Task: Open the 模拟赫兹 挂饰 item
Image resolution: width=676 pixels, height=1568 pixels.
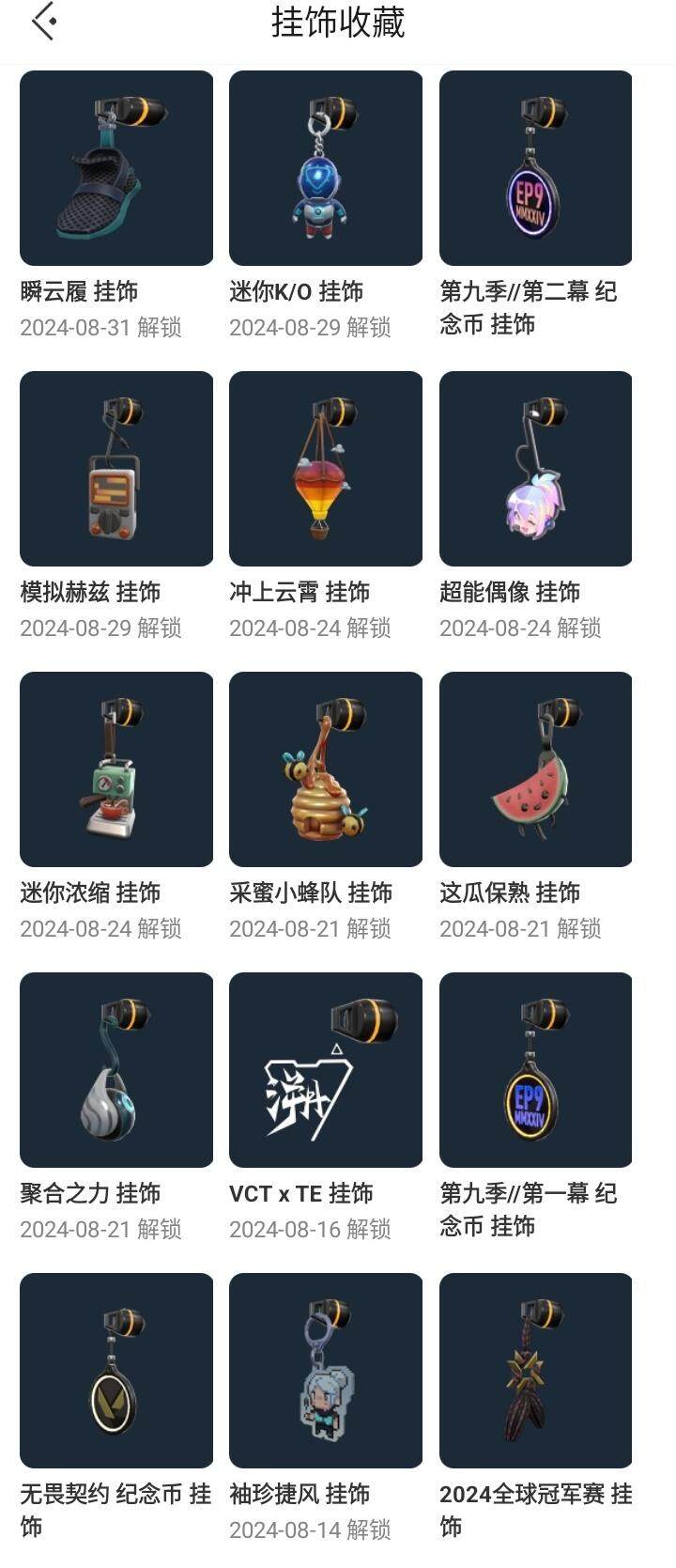Action: coord(116,469)
